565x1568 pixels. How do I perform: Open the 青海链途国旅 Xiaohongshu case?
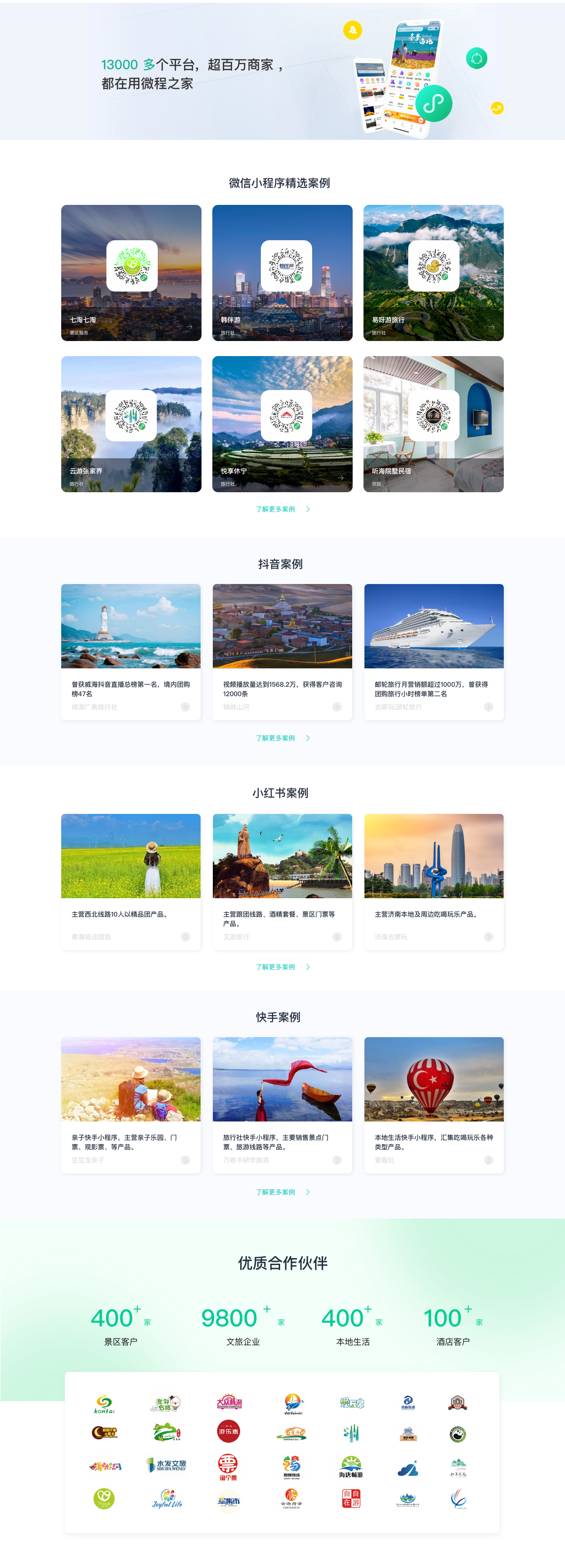(x=131, y=881)
